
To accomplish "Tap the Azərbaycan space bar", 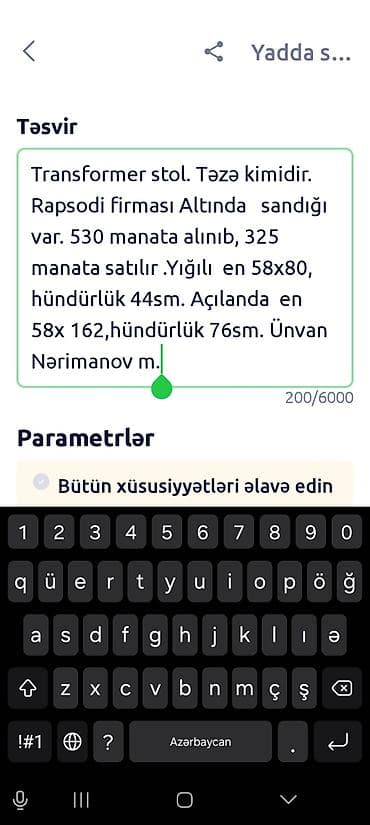I will click(x=201, y=742).
